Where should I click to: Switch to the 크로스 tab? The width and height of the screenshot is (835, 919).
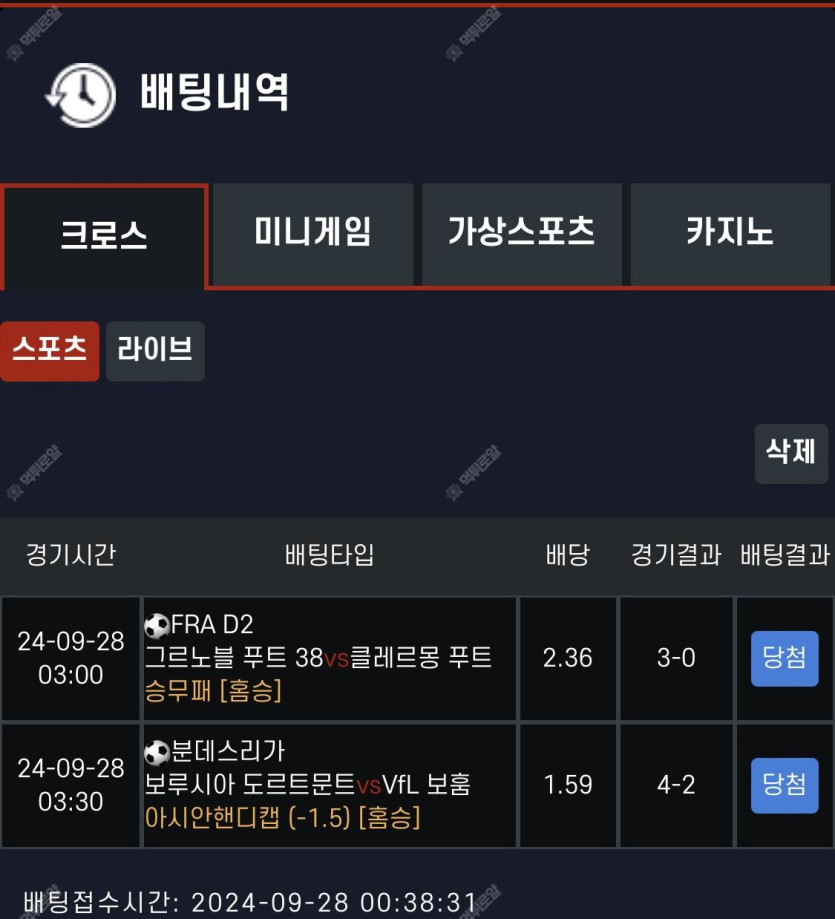point(104,236)
